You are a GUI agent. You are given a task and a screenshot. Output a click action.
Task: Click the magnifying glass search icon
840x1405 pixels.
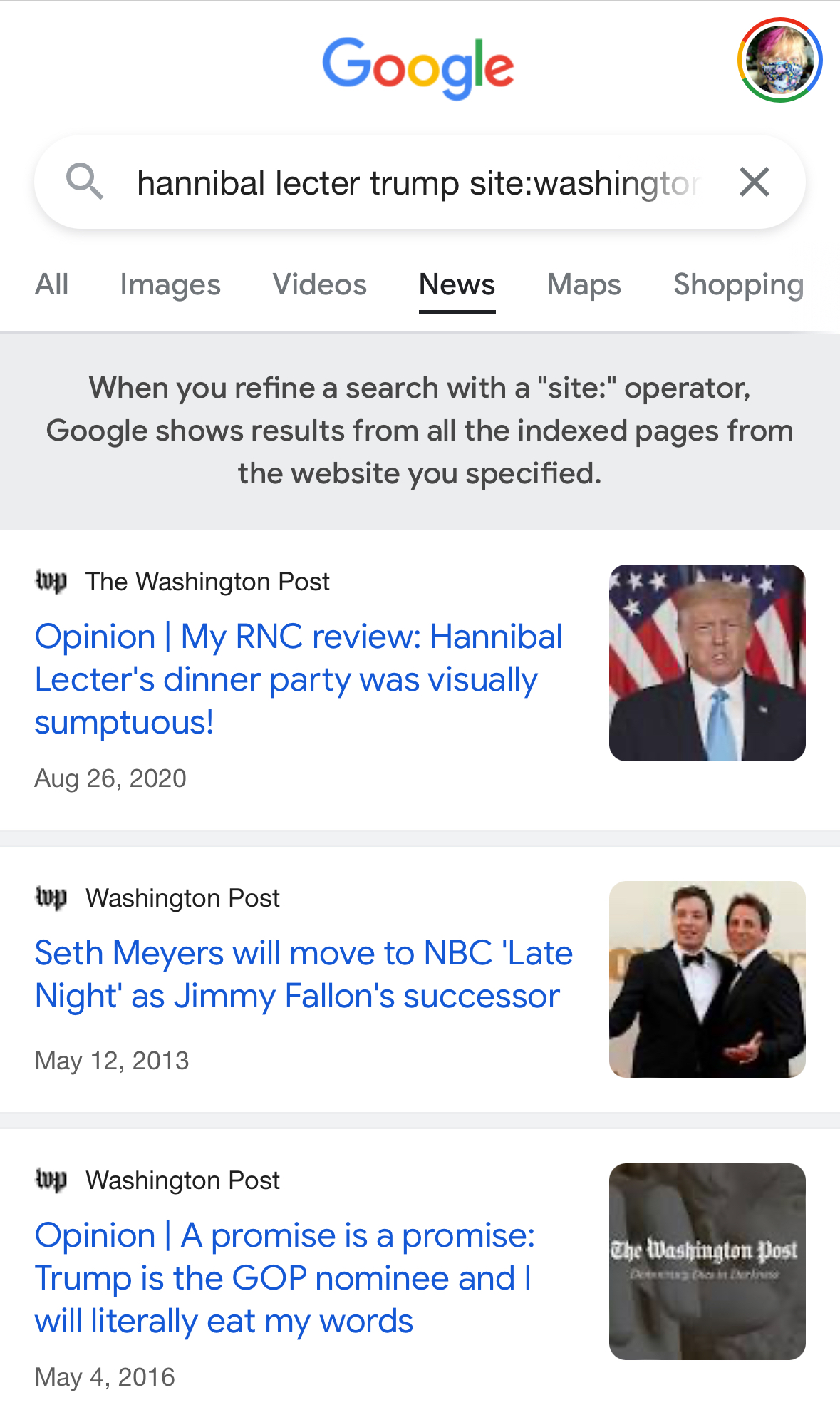tap(87, 182)
